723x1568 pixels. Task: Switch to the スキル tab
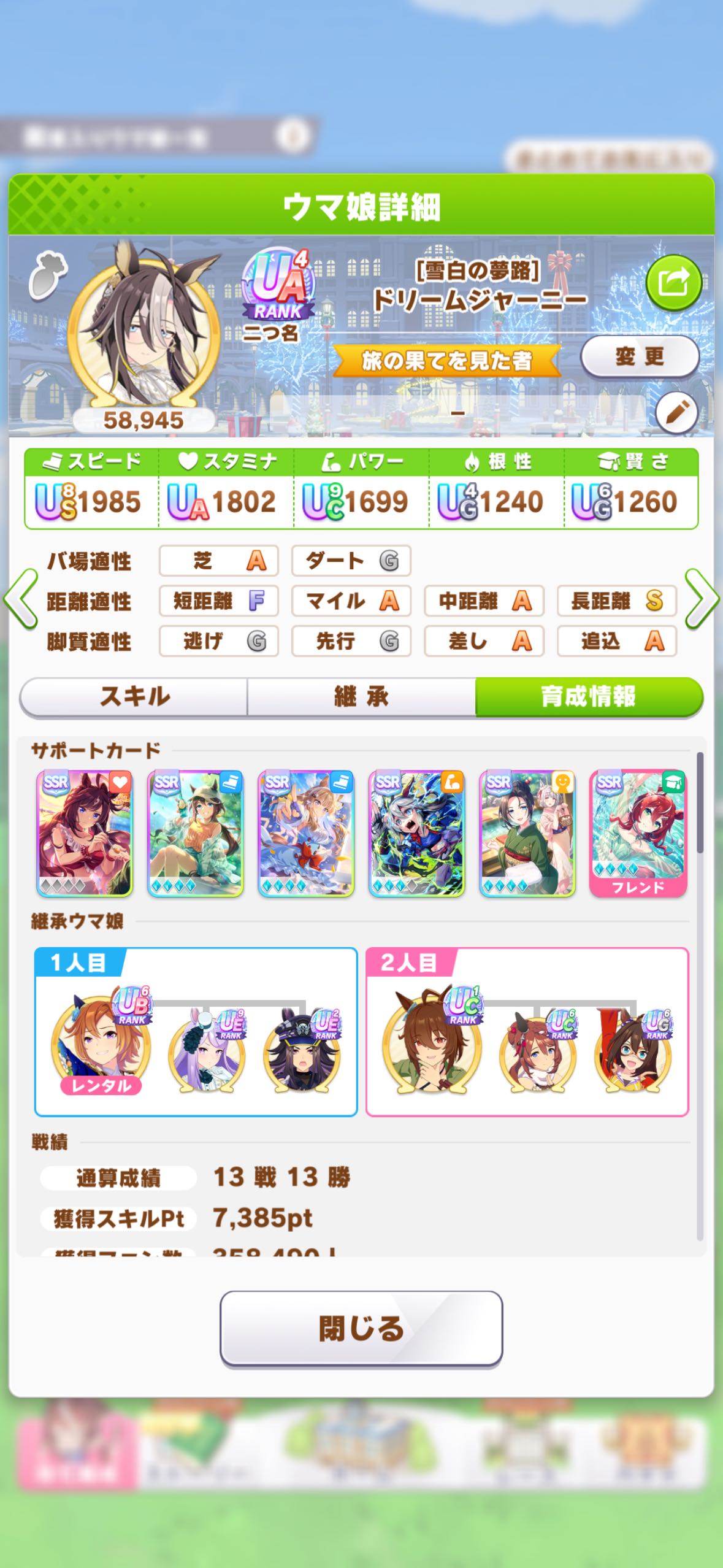[134, 697]
